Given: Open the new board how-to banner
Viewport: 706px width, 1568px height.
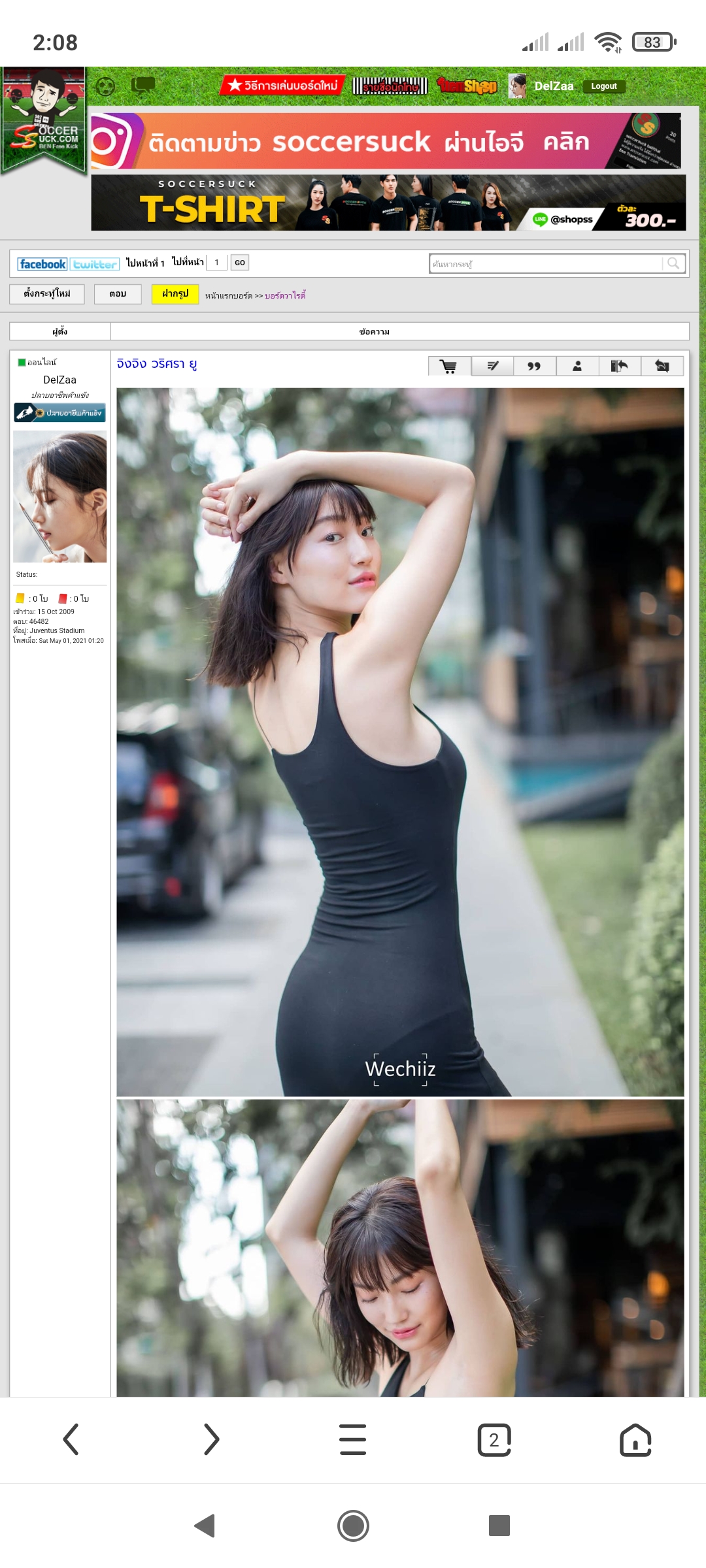Looking at the screenshot, I should click(x=283, y=86).
